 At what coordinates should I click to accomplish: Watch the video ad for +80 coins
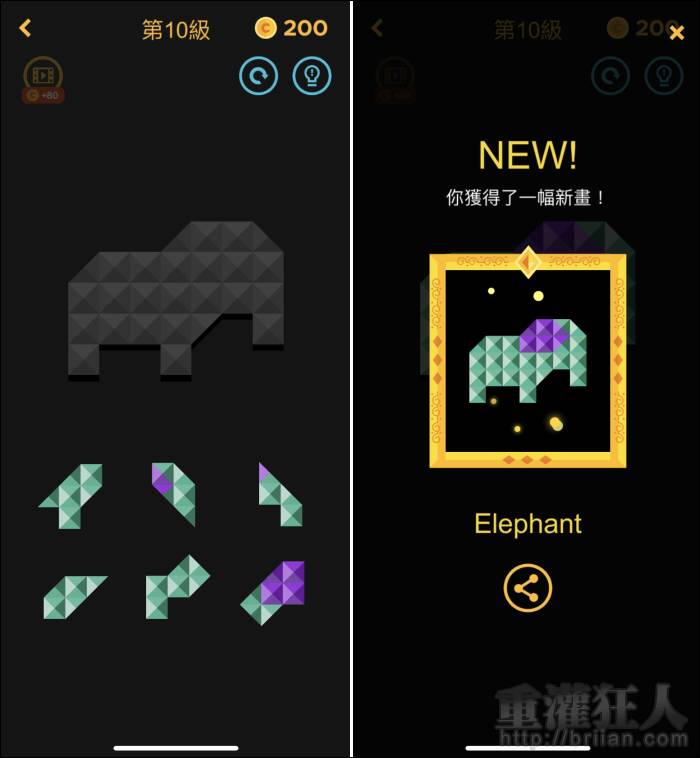(42, 78)
